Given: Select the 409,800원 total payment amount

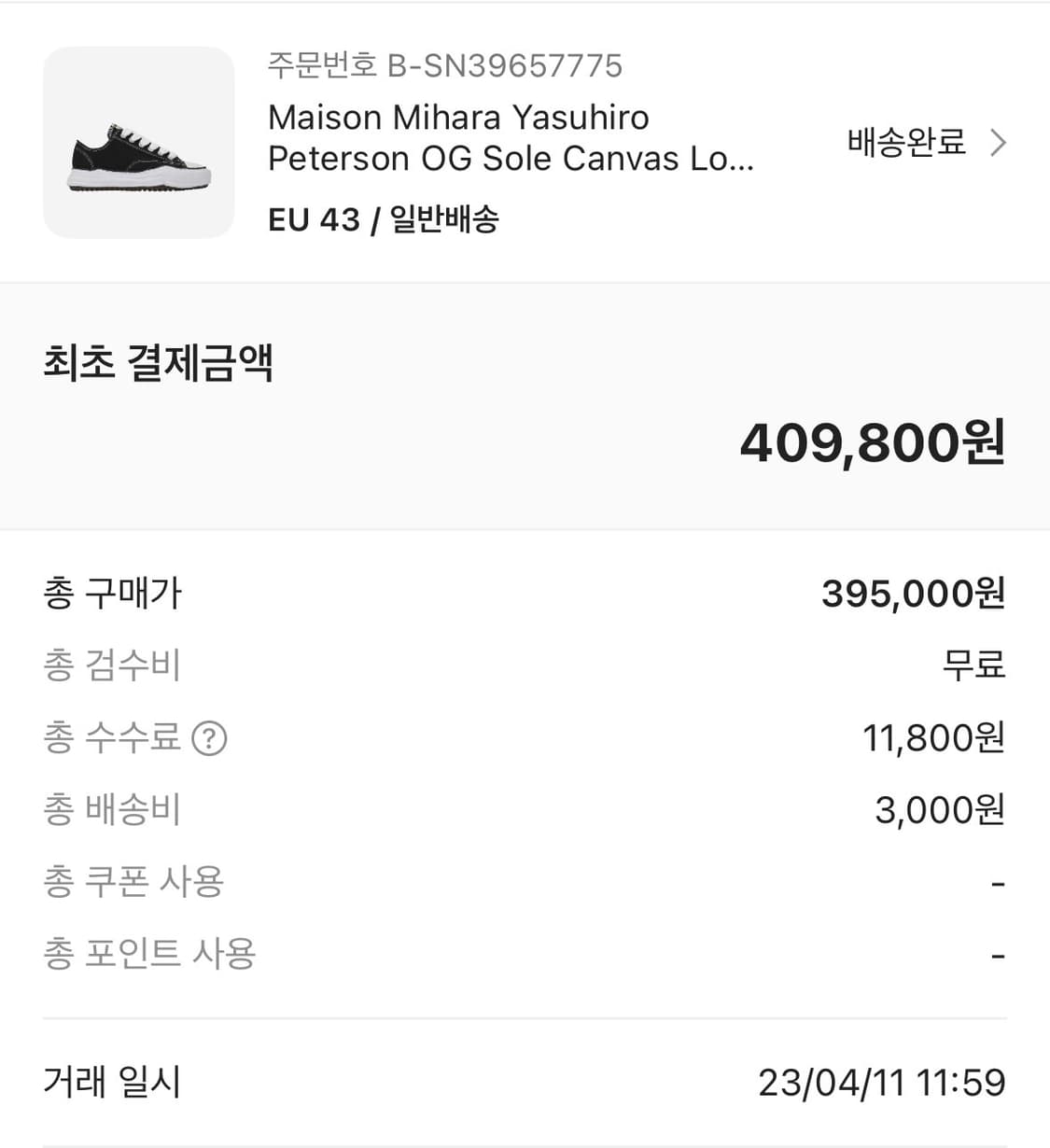Looking at the screenshot, I should click(x=870, y=444).
